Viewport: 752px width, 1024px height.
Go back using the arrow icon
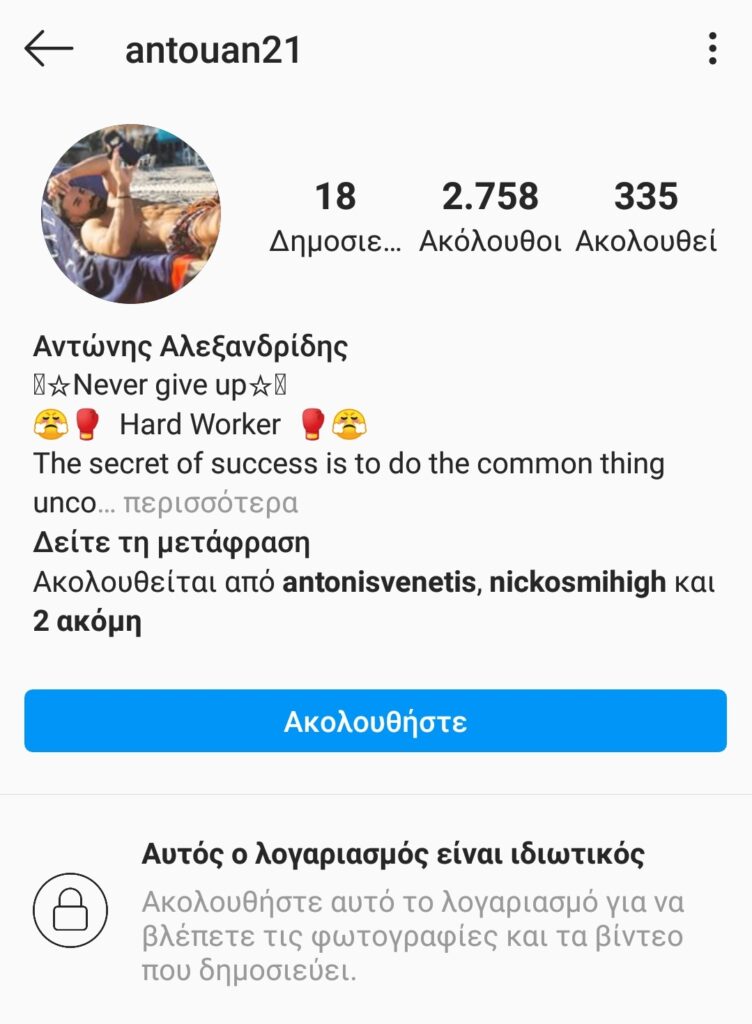[x=49, y=49]
